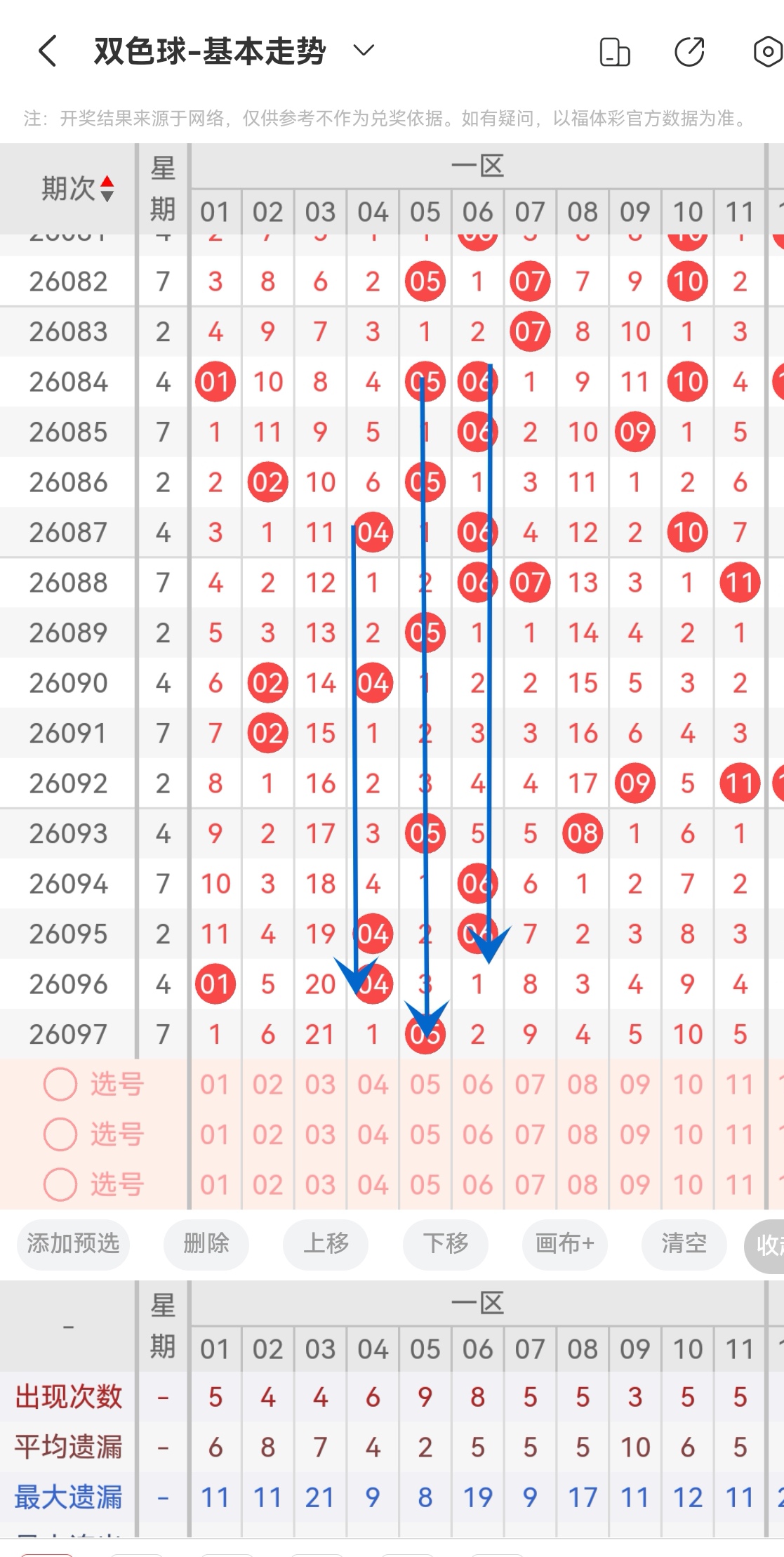Tap 上移 button

(x=326, y=1244)
